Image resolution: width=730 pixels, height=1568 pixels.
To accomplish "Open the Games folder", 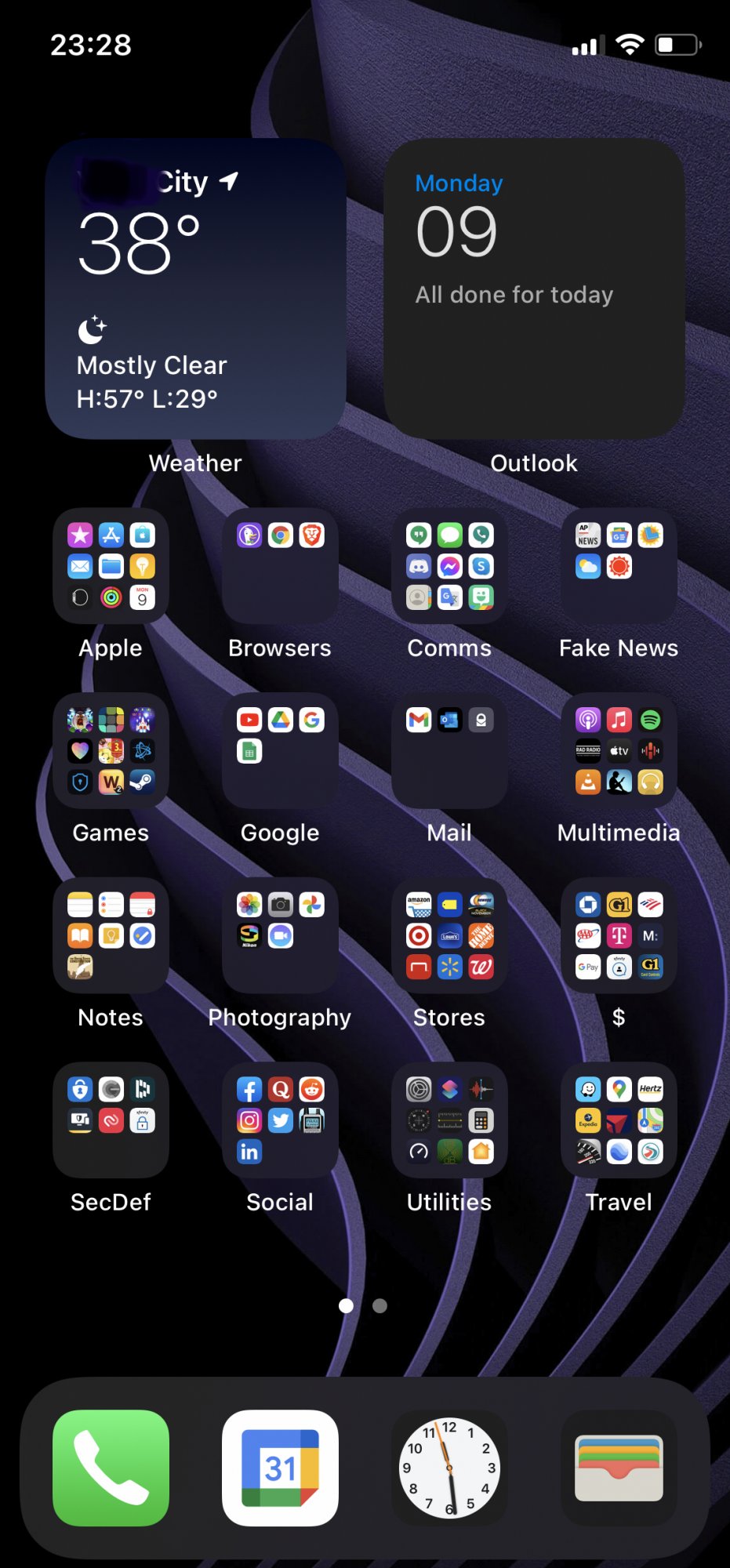I will (111, 750).
